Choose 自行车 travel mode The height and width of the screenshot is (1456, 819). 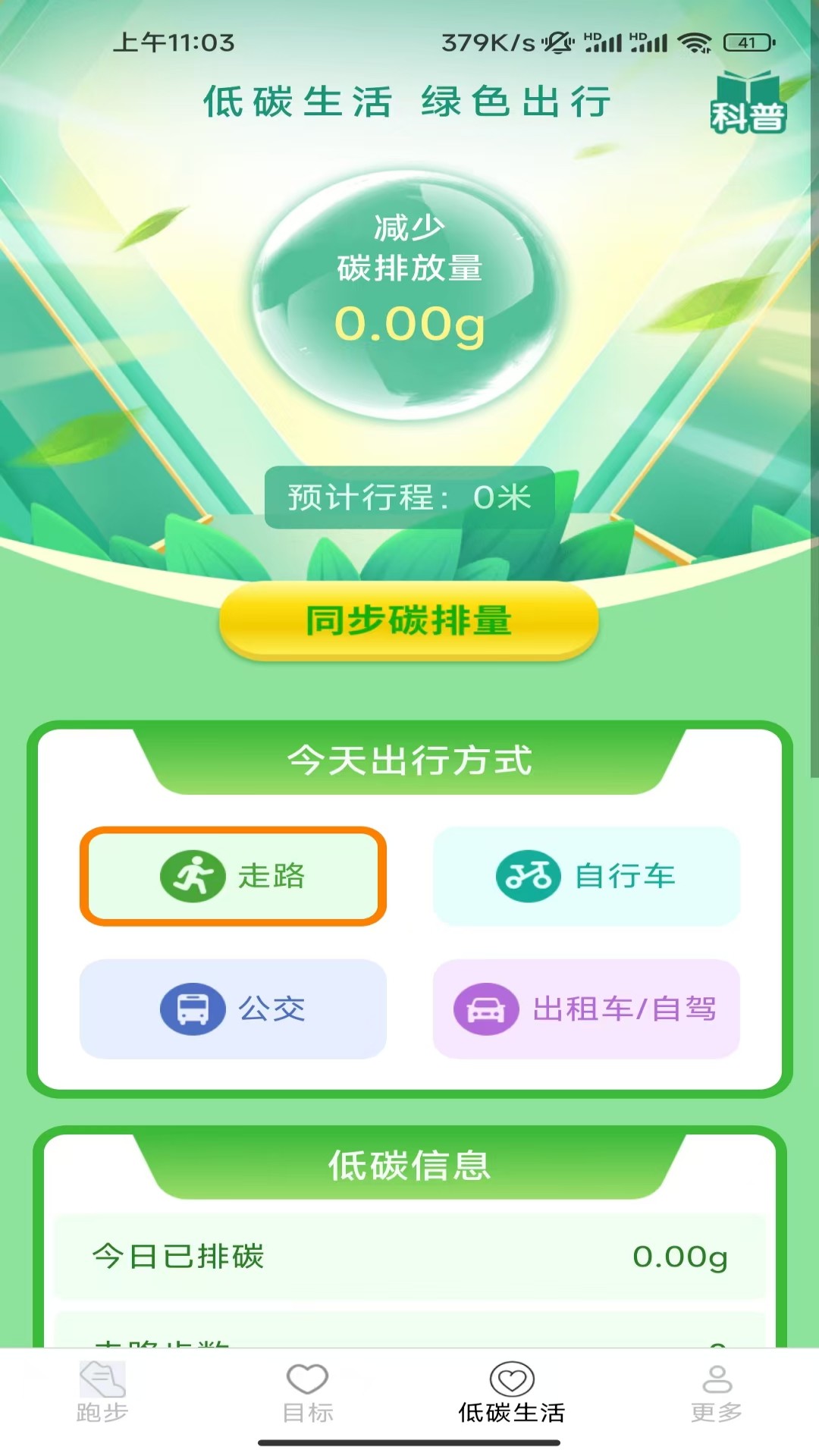(585, 877)
